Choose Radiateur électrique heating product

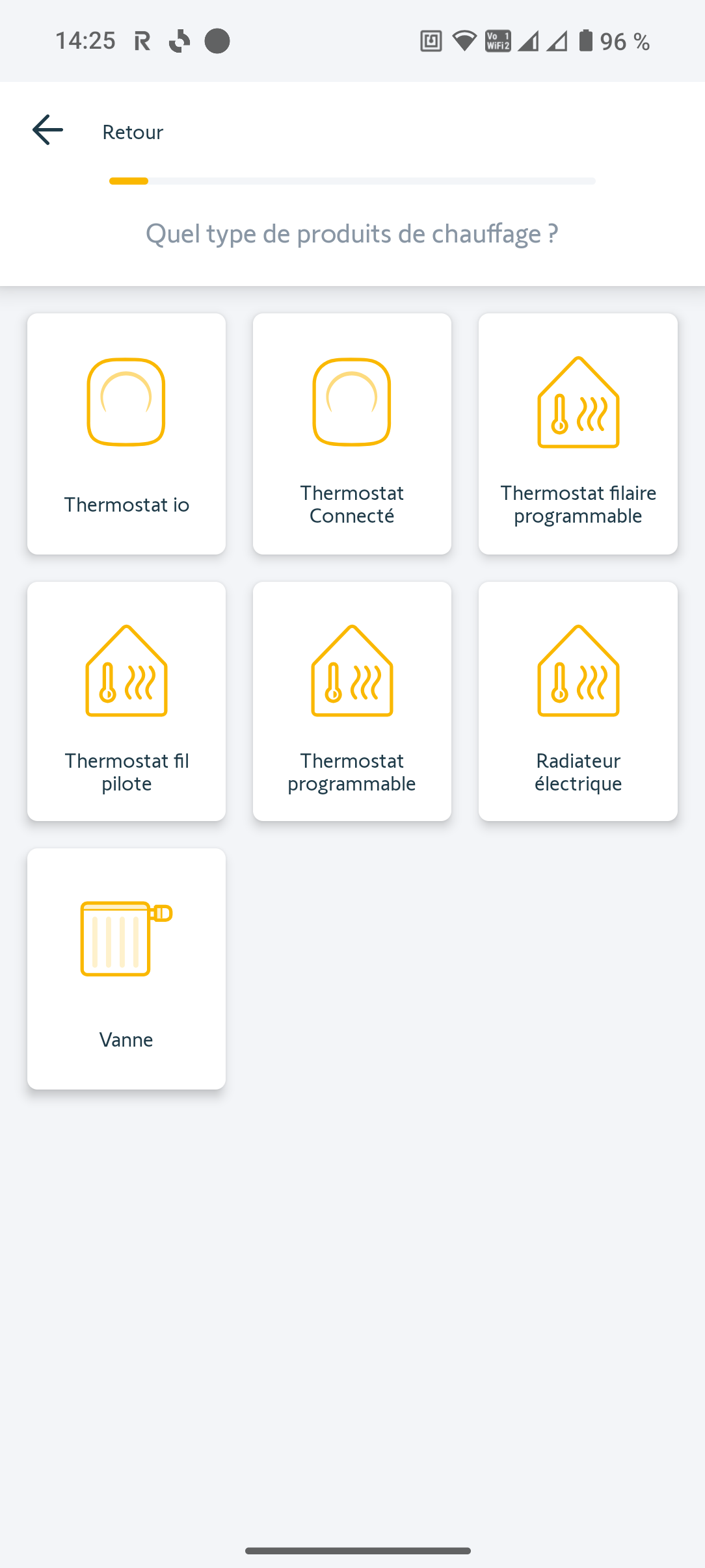[578, 701]
